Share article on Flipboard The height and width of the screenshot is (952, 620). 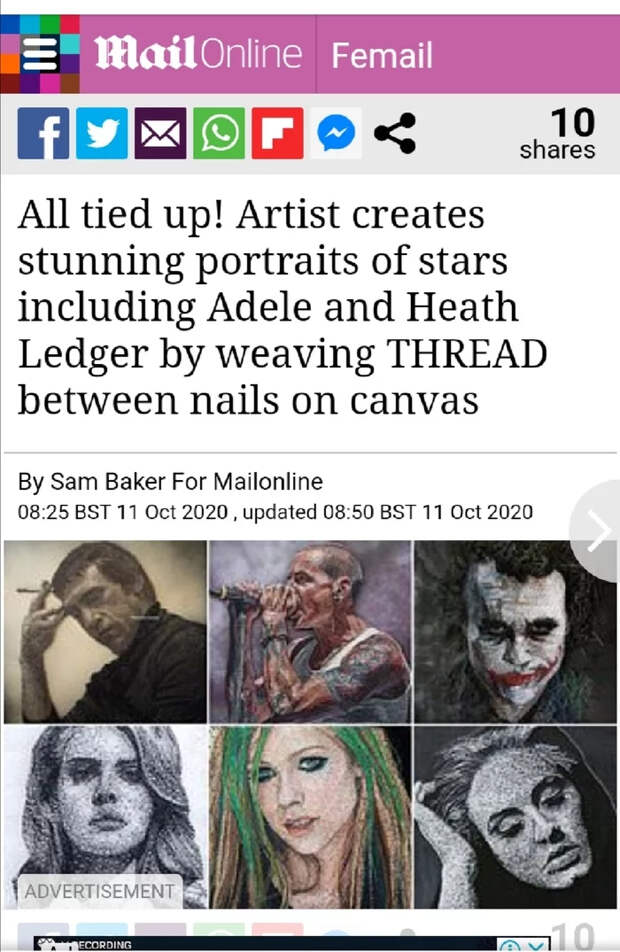pos(277,134)
